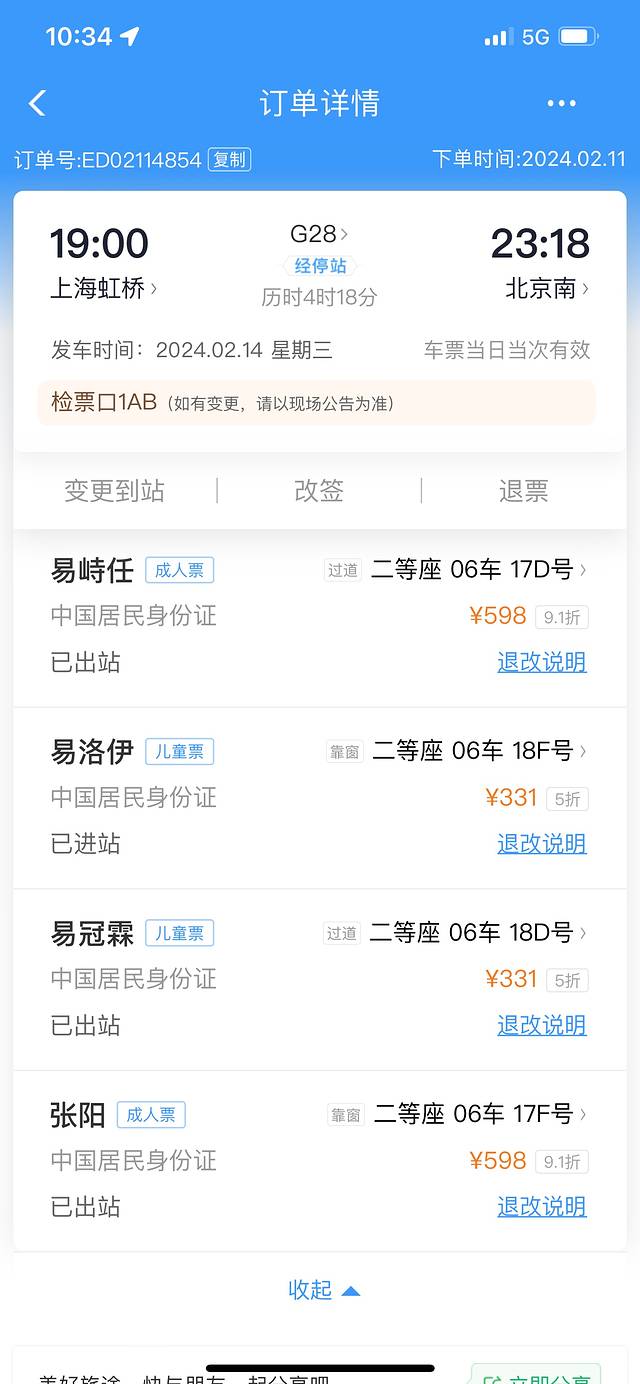Collapse the passenger list with 收起
640x1384 pixels.
(x=322, y=1290)
